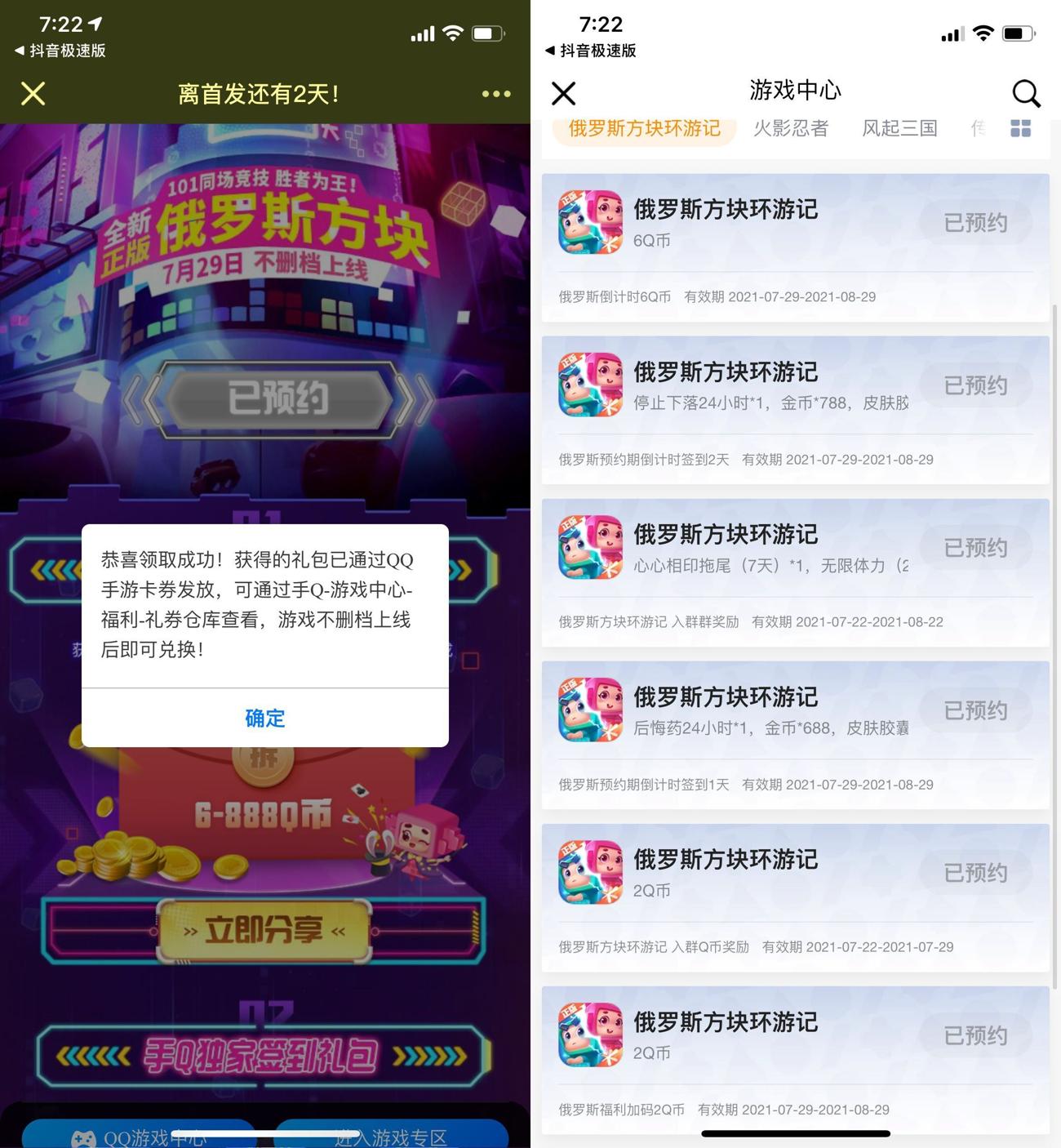
Task: Tap 已预约 on the 入群Q币奖励 card
Action: (x=975, y=873)
